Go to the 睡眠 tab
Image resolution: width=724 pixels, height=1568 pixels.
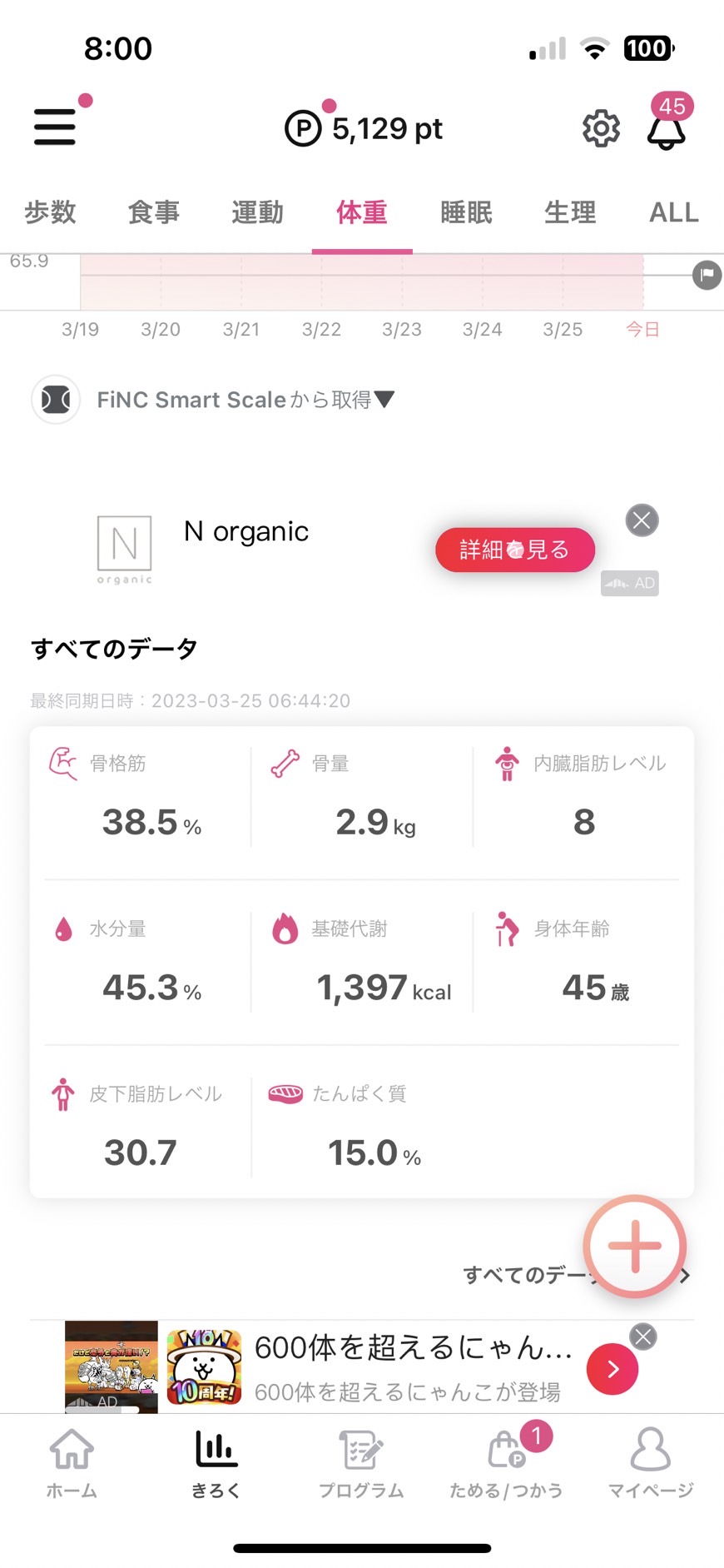click(466, 212)
